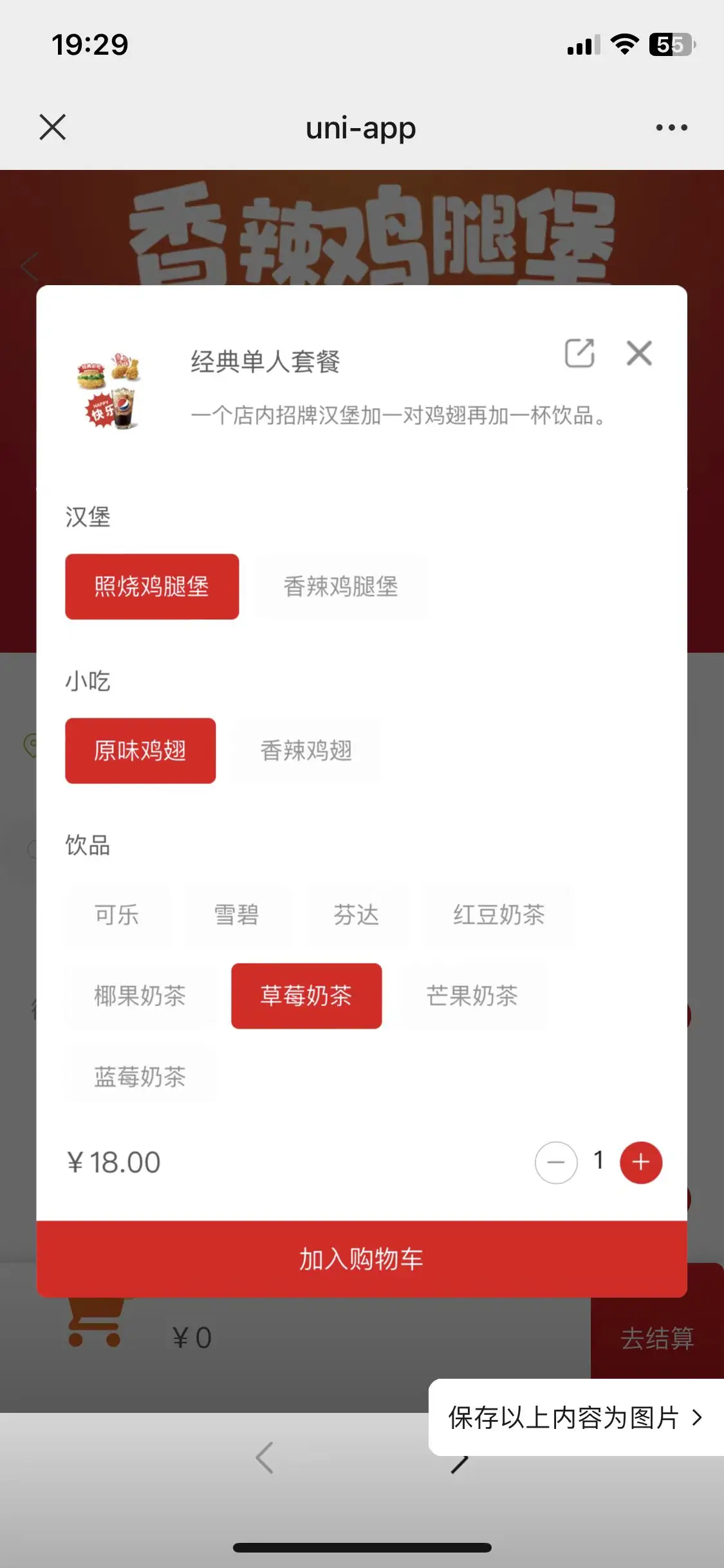Viewport: 724px width, 1568px height.
Task: Share the 经典单人套餐 combo
Action: point(579,353)
